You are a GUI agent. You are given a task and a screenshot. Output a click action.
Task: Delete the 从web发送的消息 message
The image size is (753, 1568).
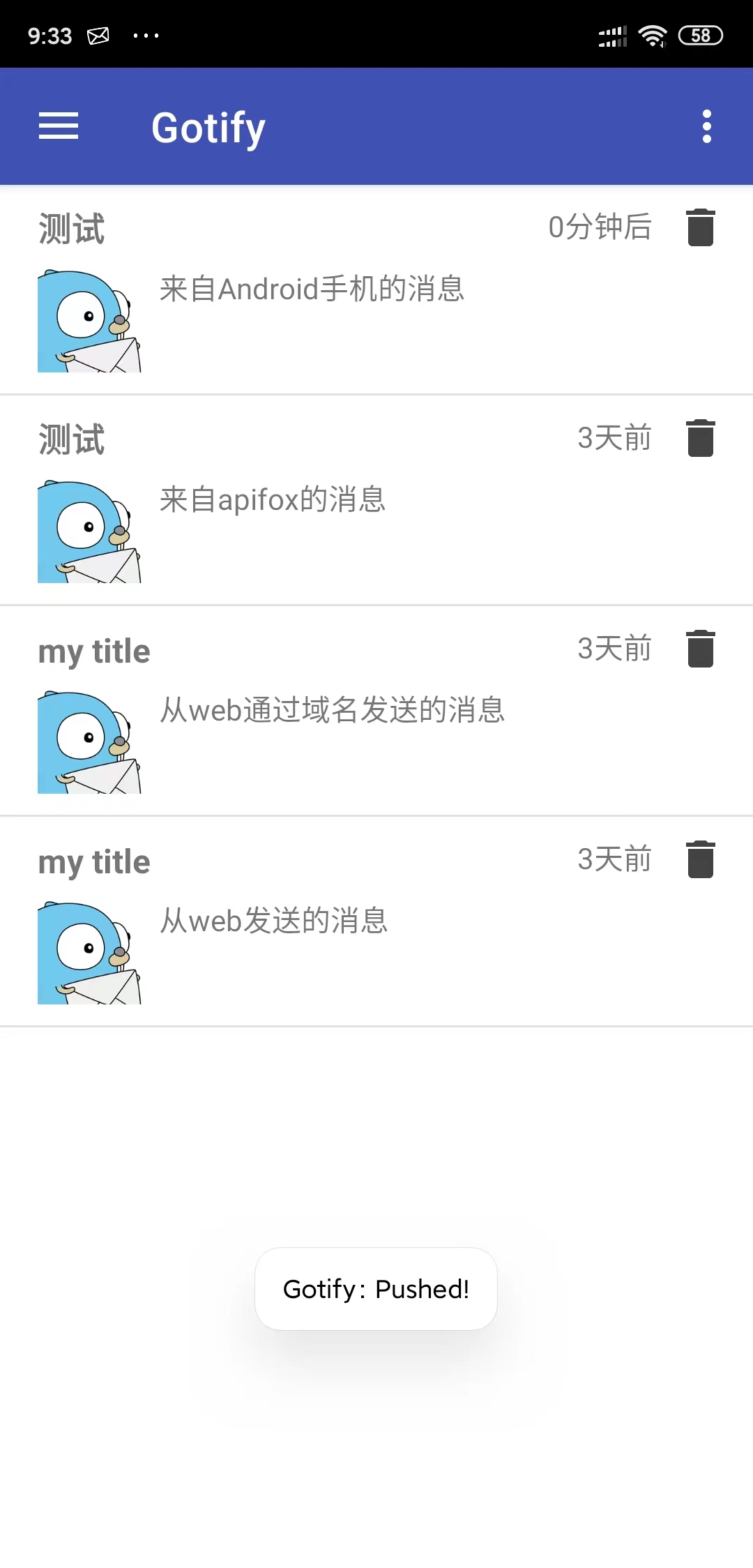pyautogui.click(x=701, y=859)
